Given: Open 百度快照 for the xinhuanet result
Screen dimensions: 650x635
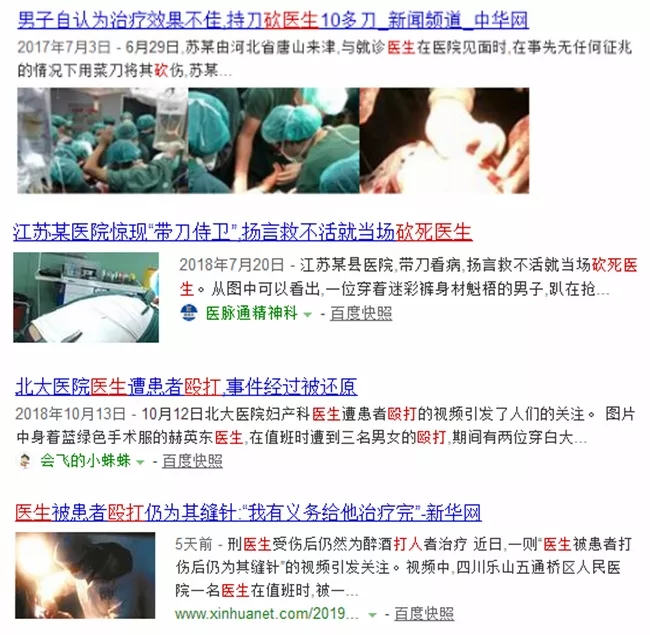Looking at the screenshot, I should click(424, 613).
